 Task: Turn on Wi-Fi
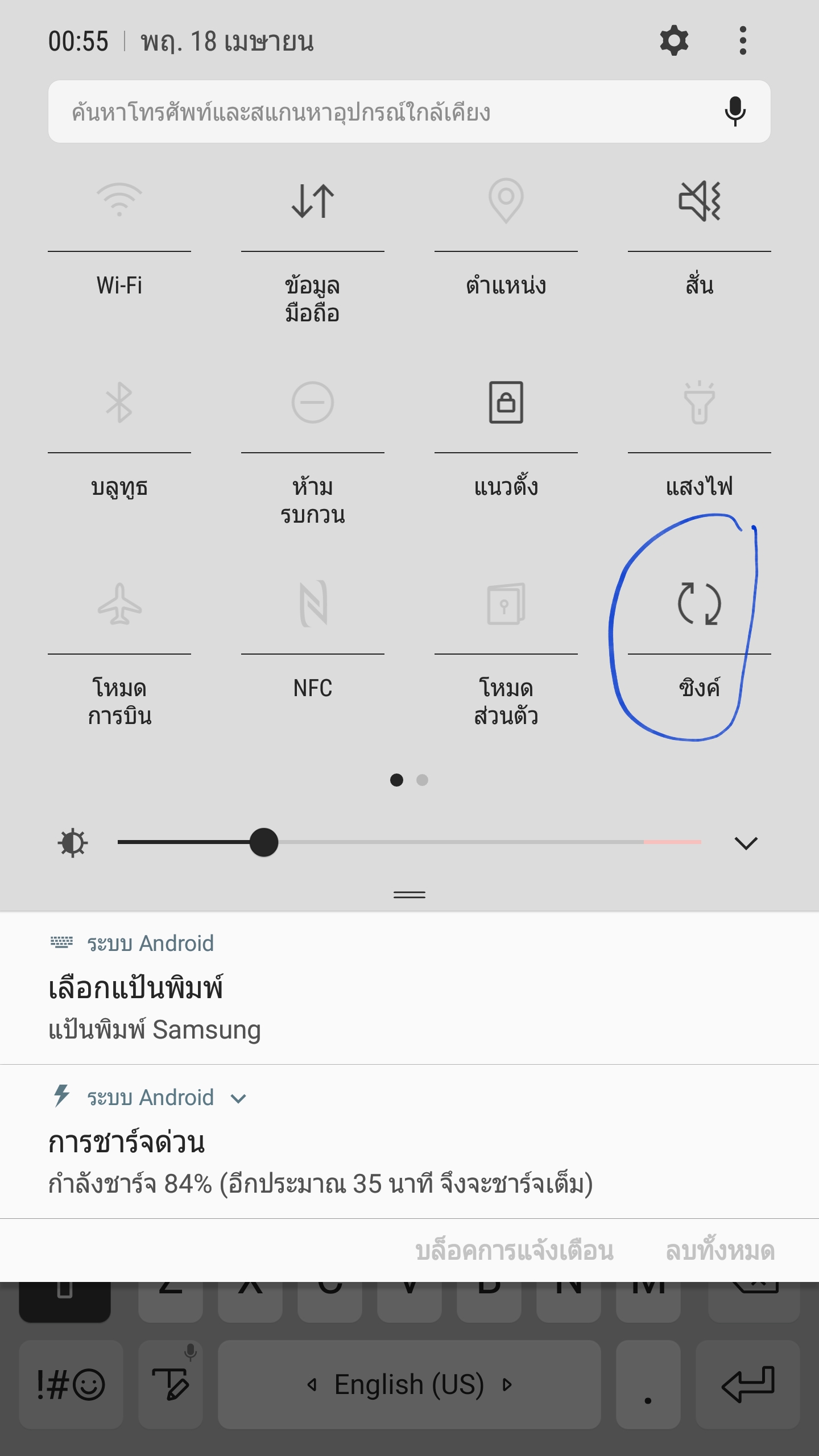[119, 200]
